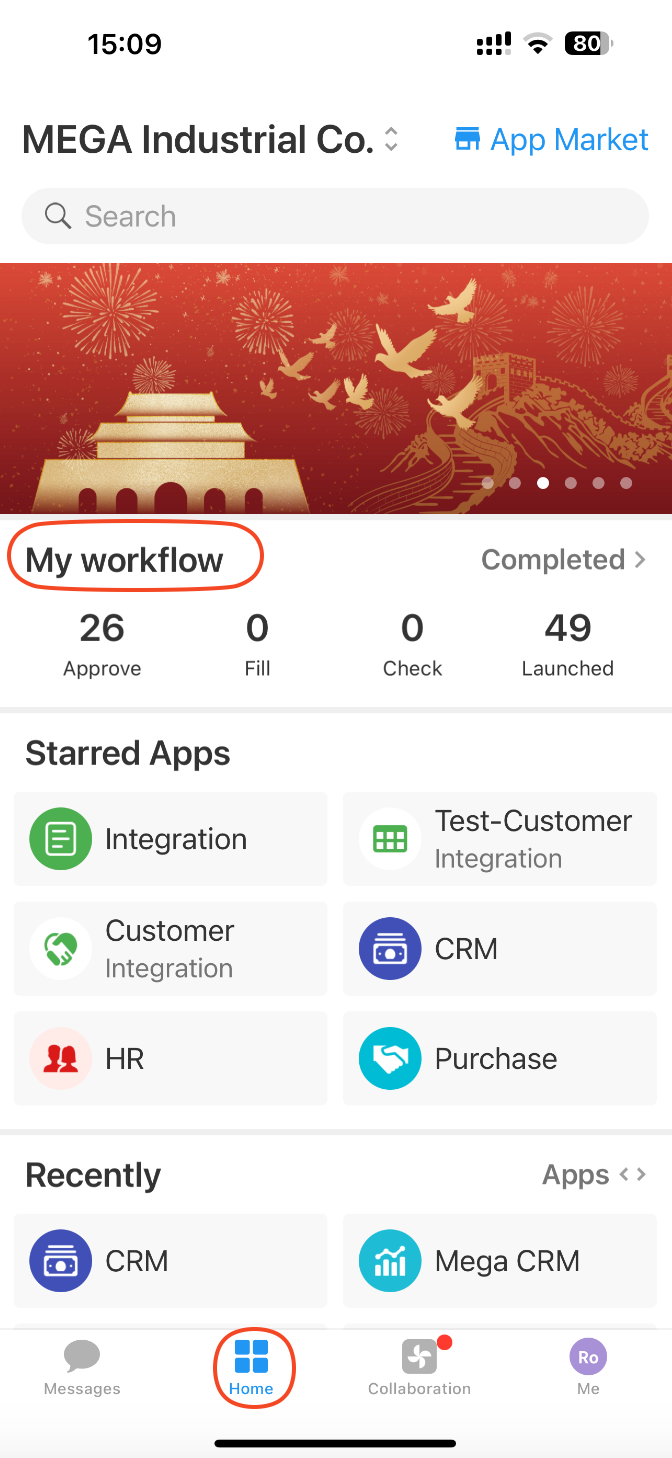The image size is (672, 1458).
Task: Open the Purchase app
Action: [x=500, y=1058]
